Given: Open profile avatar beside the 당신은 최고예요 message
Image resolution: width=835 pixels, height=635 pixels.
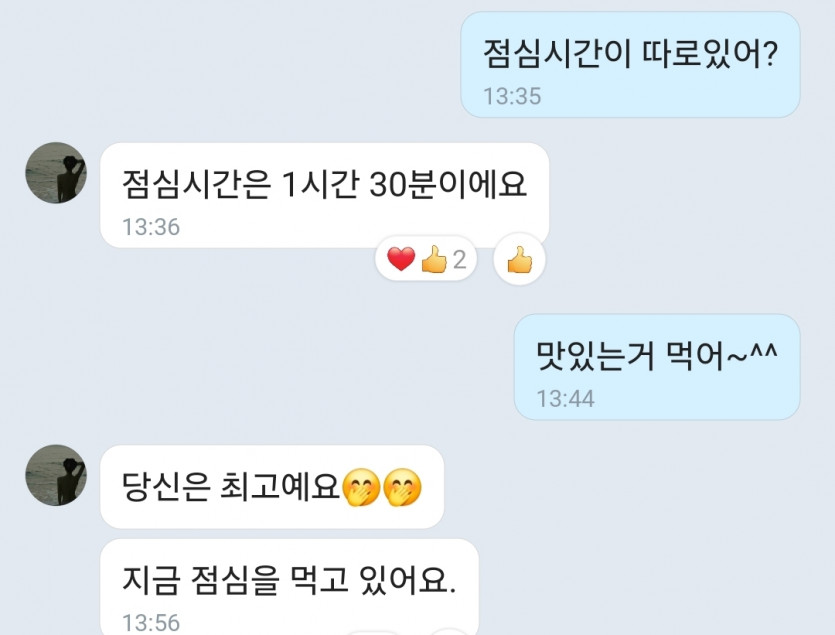Looking at the screenshot, I should click(x=56, y=475).
